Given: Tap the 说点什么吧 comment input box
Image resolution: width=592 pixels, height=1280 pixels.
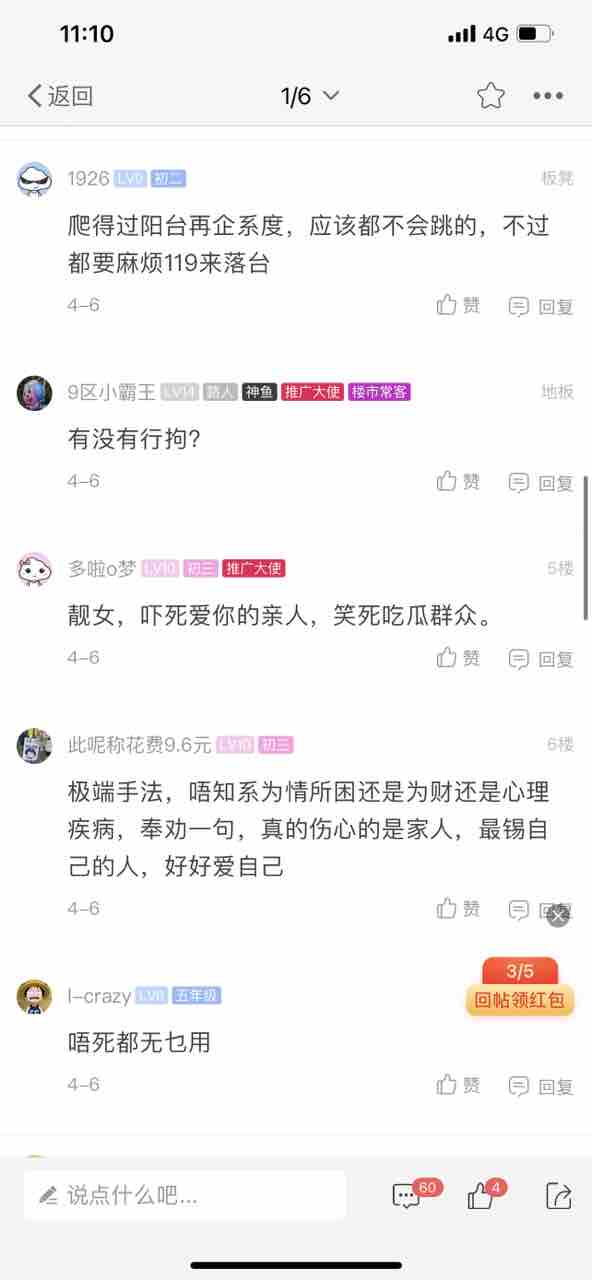Looking at the screenshot, I should tap(185, 1194).
